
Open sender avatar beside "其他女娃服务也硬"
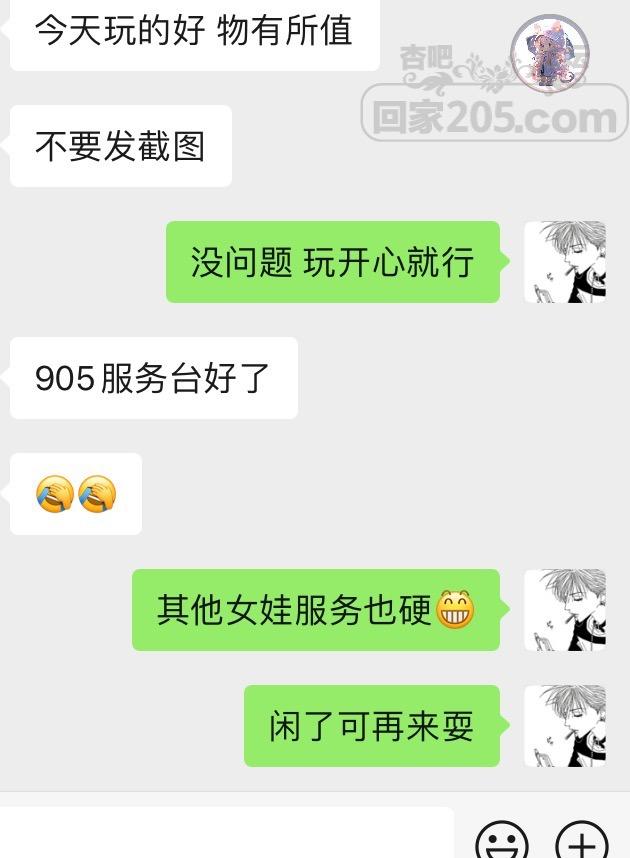565,610
